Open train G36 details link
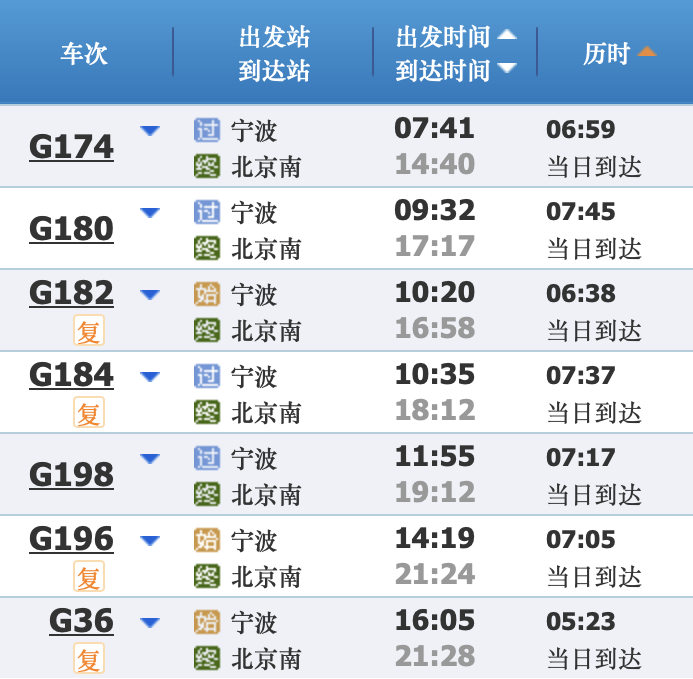This screenshot has height=679, width=693. pyautogui.click(x=81, y=621)
